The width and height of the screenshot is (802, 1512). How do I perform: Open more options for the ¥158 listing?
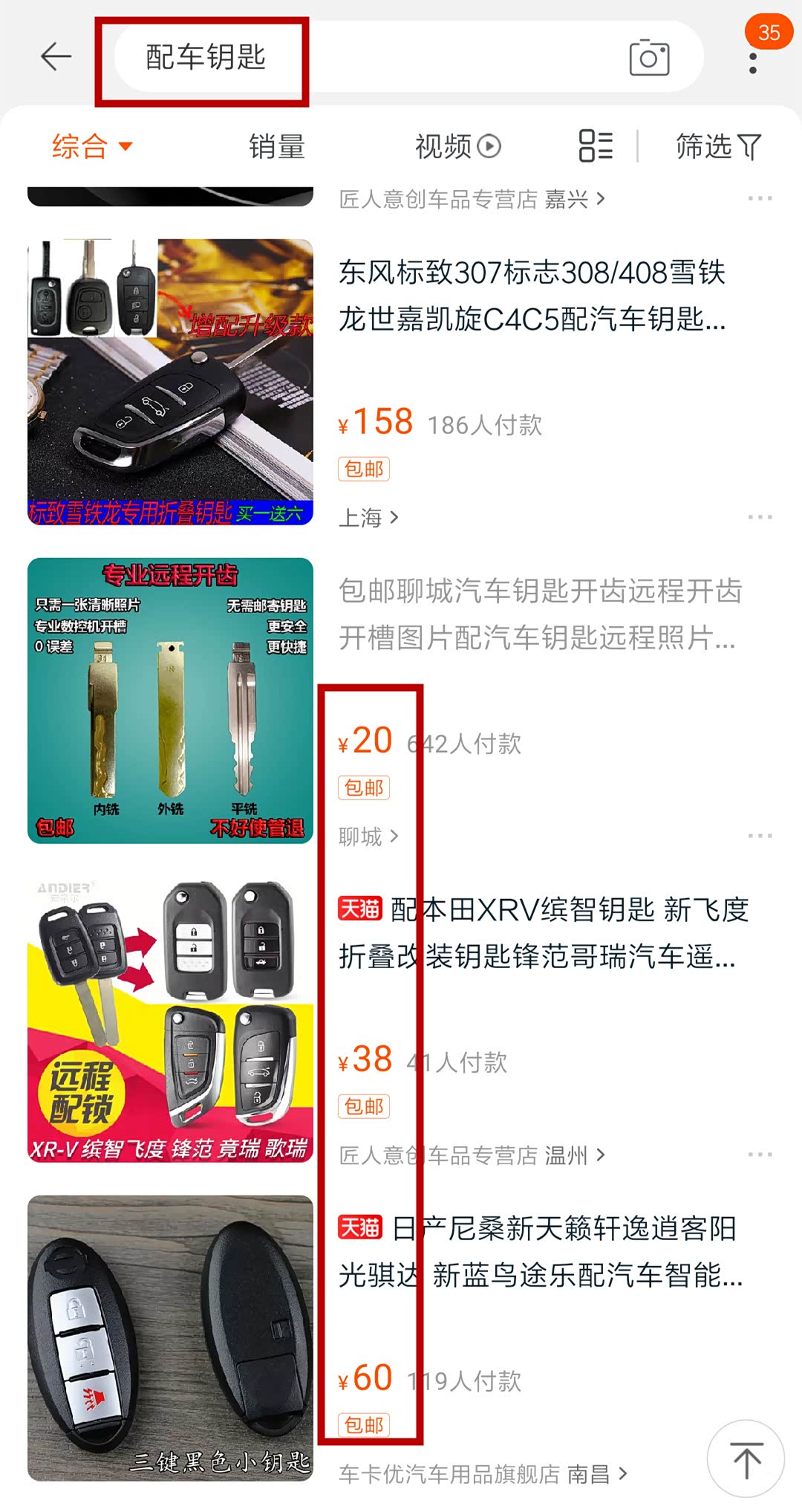tap(760, 517)
